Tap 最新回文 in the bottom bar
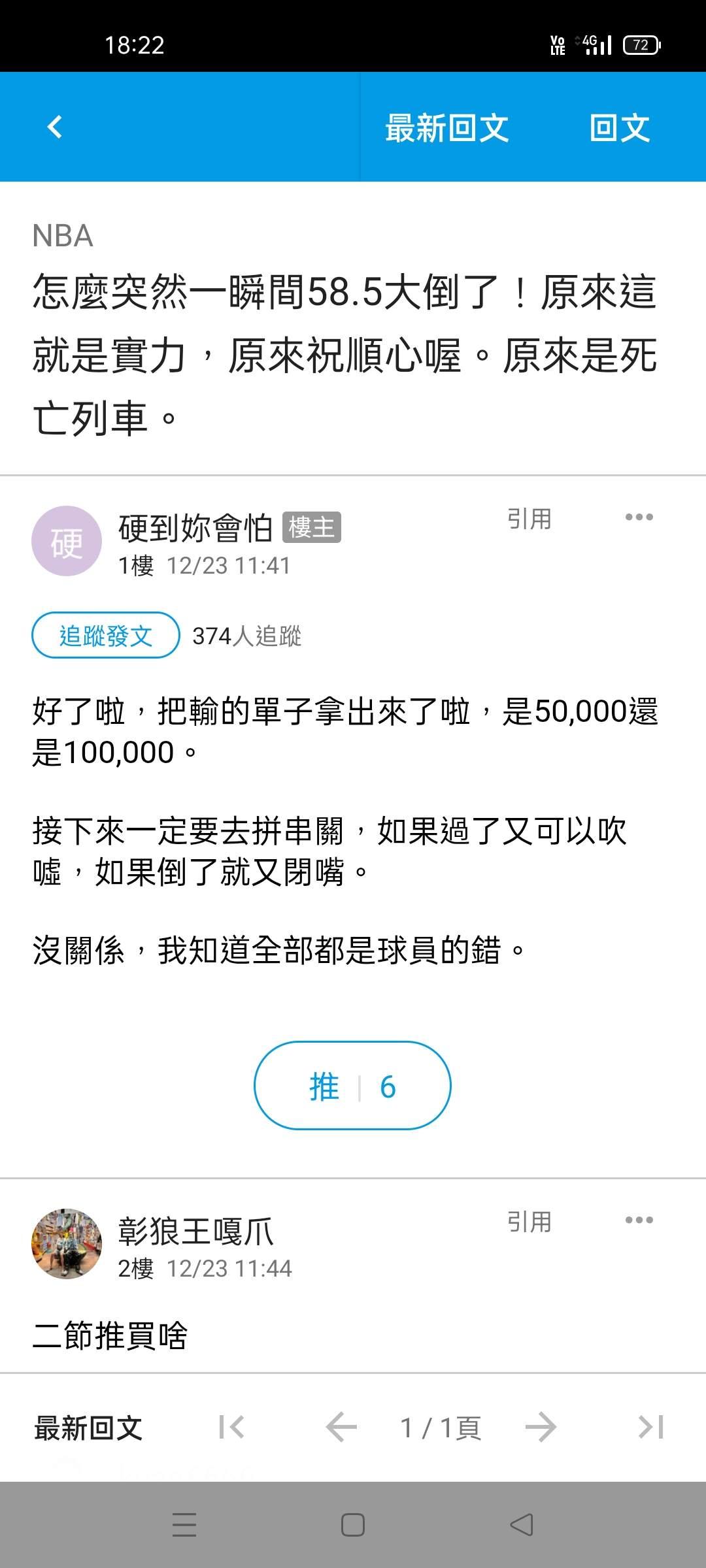The width and height of the screenshot is (706, 1568). click(88, 1428)
